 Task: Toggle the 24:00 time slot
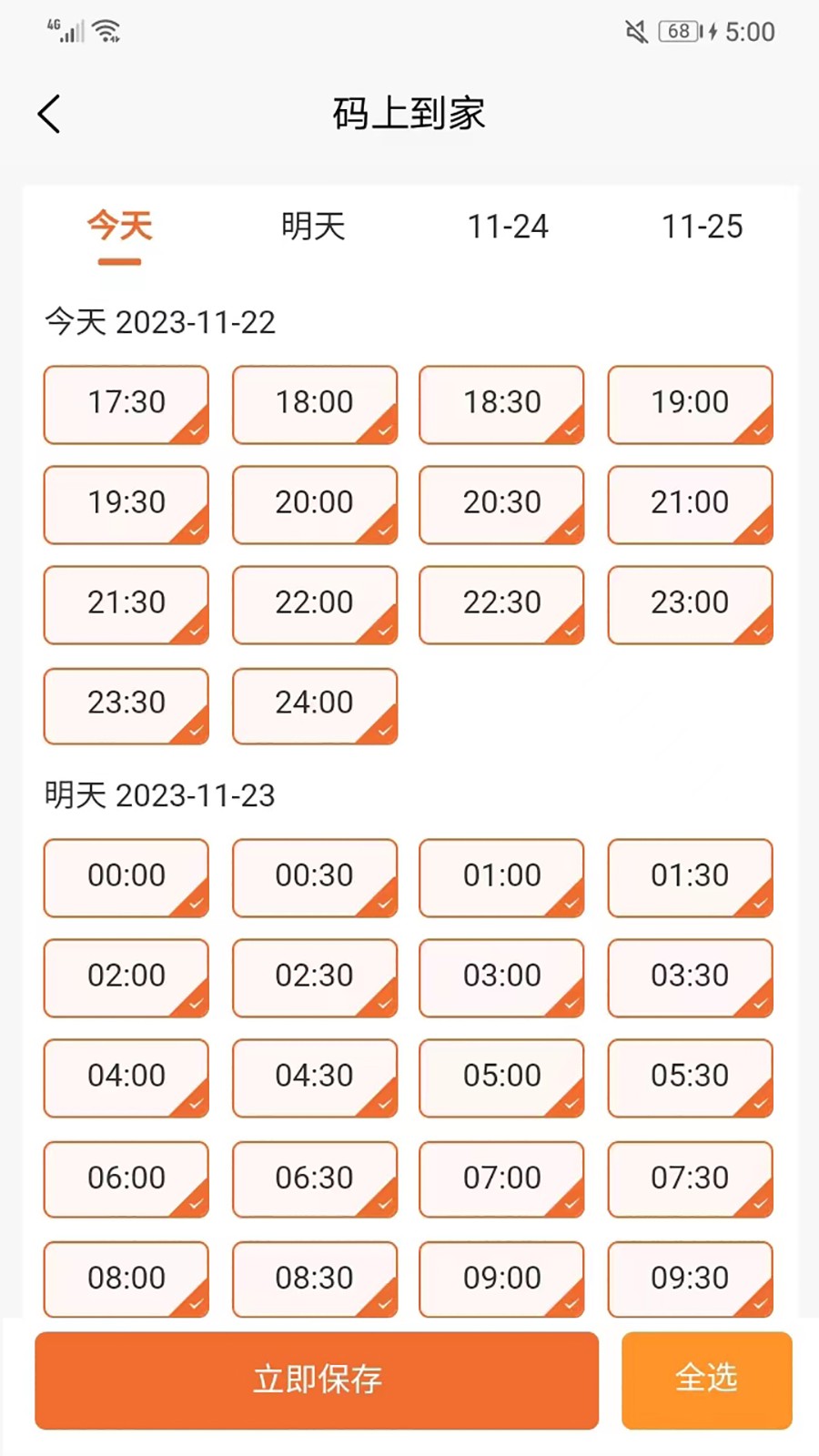314,706
